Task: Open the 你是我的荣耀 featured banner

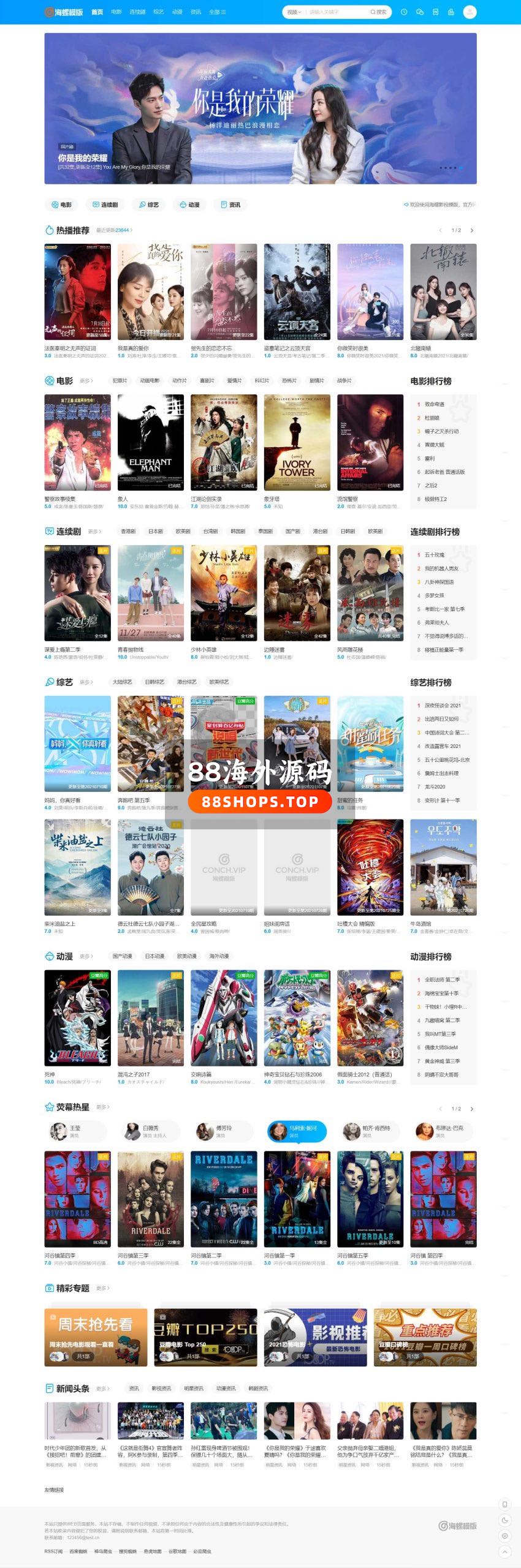Action: tap(260, 108)
